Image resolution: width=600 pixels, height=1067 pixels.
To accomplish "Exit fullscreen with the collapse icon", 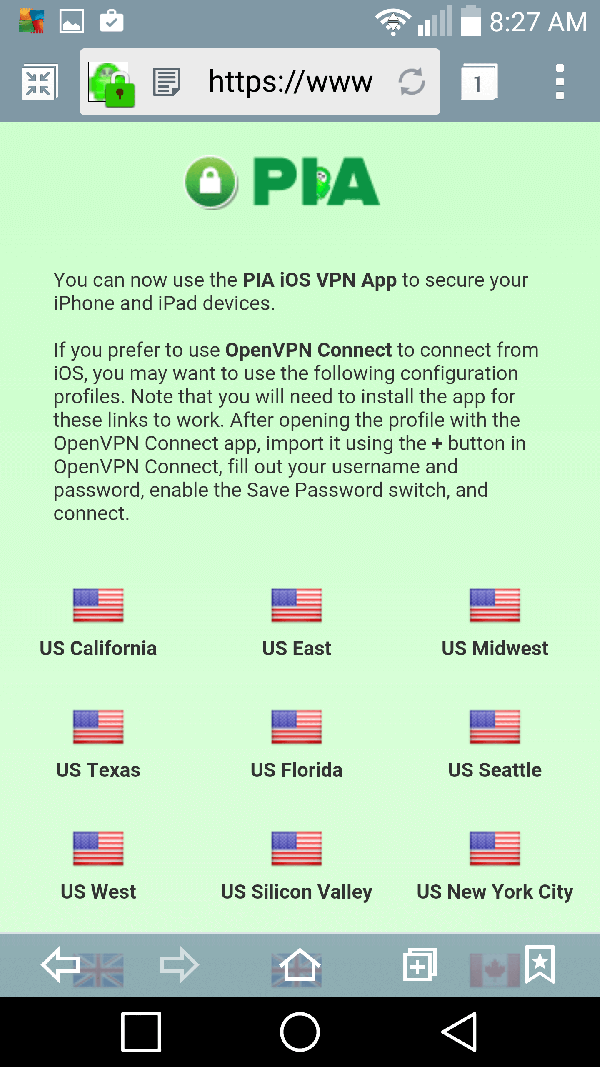I will pos(40,82).
